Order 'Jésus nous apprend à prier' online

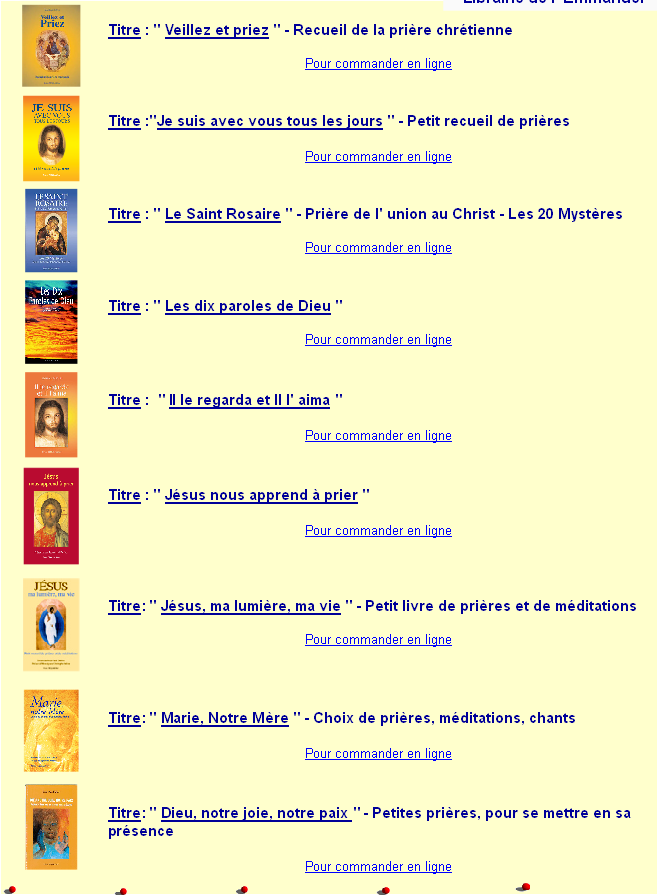pos(378,531)
